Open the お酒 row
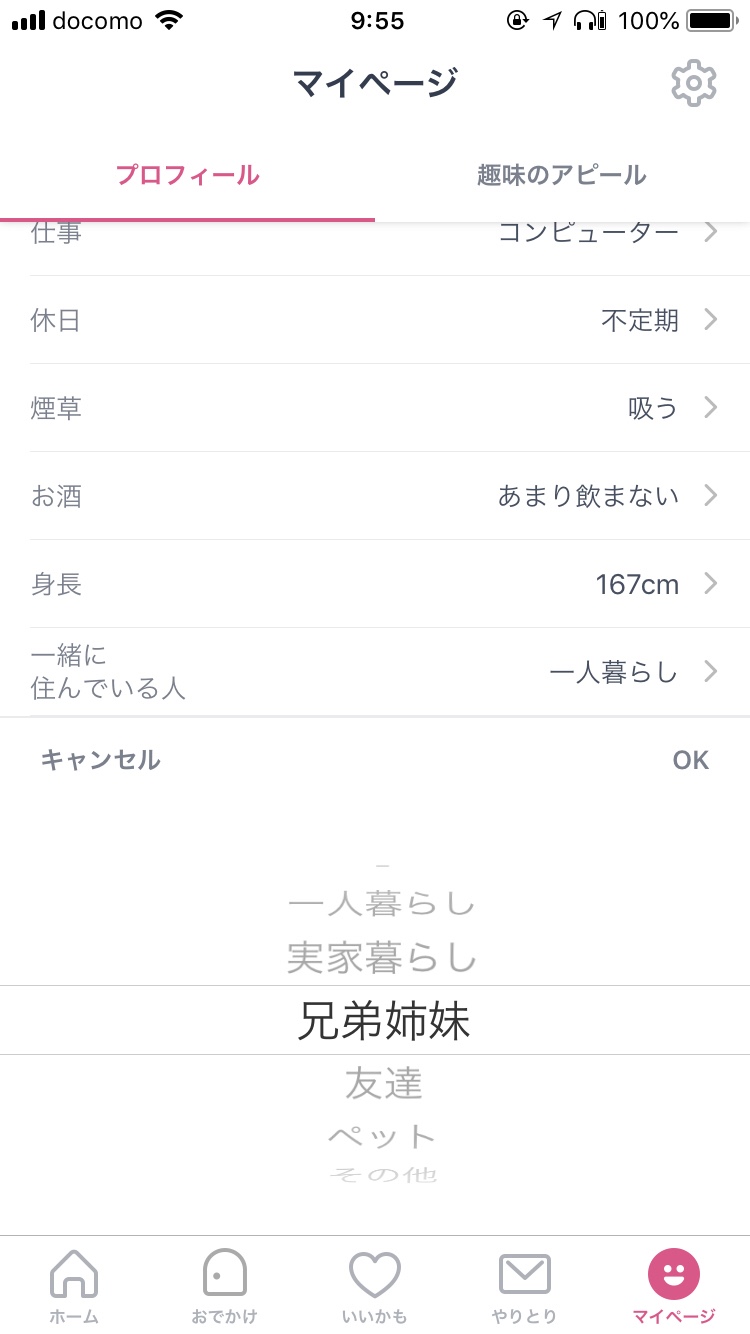The width and height of the screenshot is (750, 1334). point(375,496)
